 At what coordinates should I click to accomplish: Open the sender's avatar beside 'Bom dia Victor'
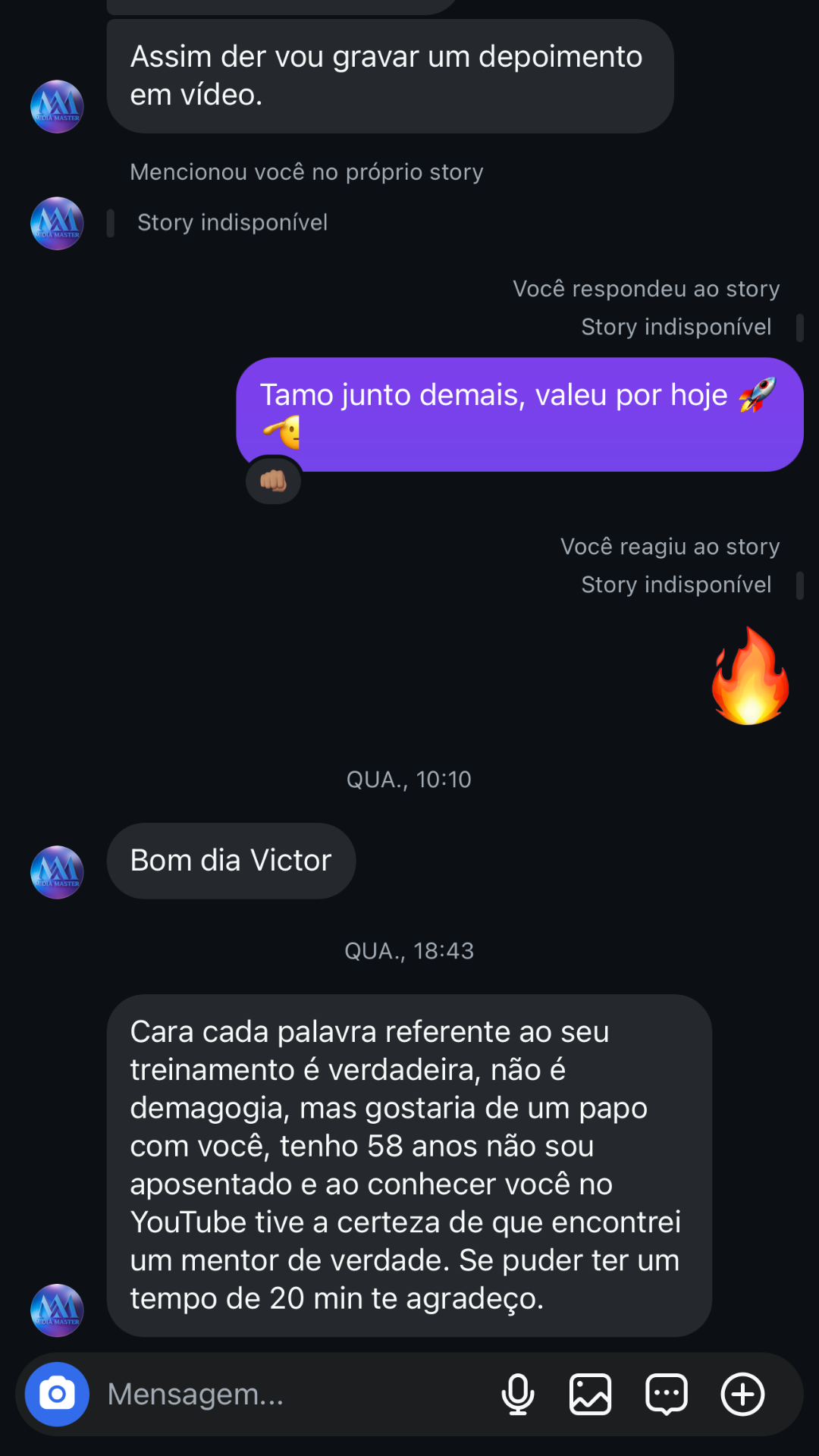tap(57, 872)
